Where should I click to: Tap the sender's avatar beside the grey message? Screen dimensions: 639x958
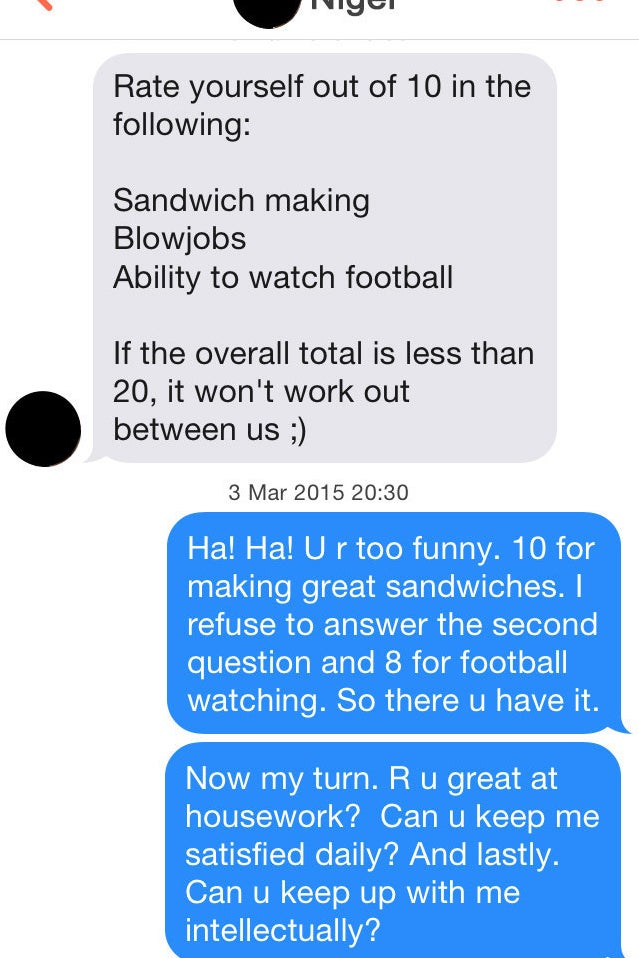pos(43,428)
